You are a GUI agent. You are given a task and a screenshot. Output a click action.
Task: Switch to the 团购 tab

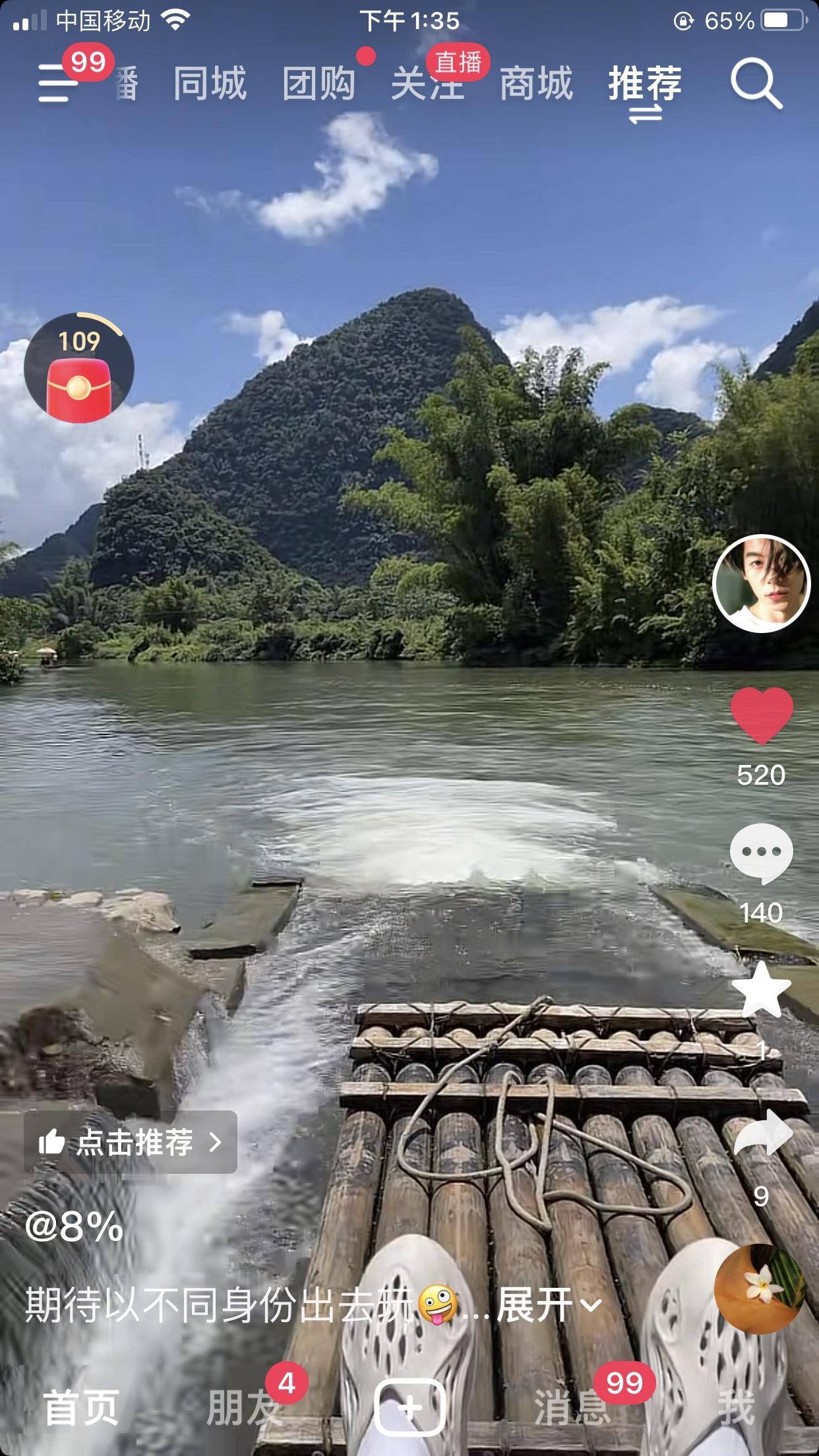tap(318, 84)
